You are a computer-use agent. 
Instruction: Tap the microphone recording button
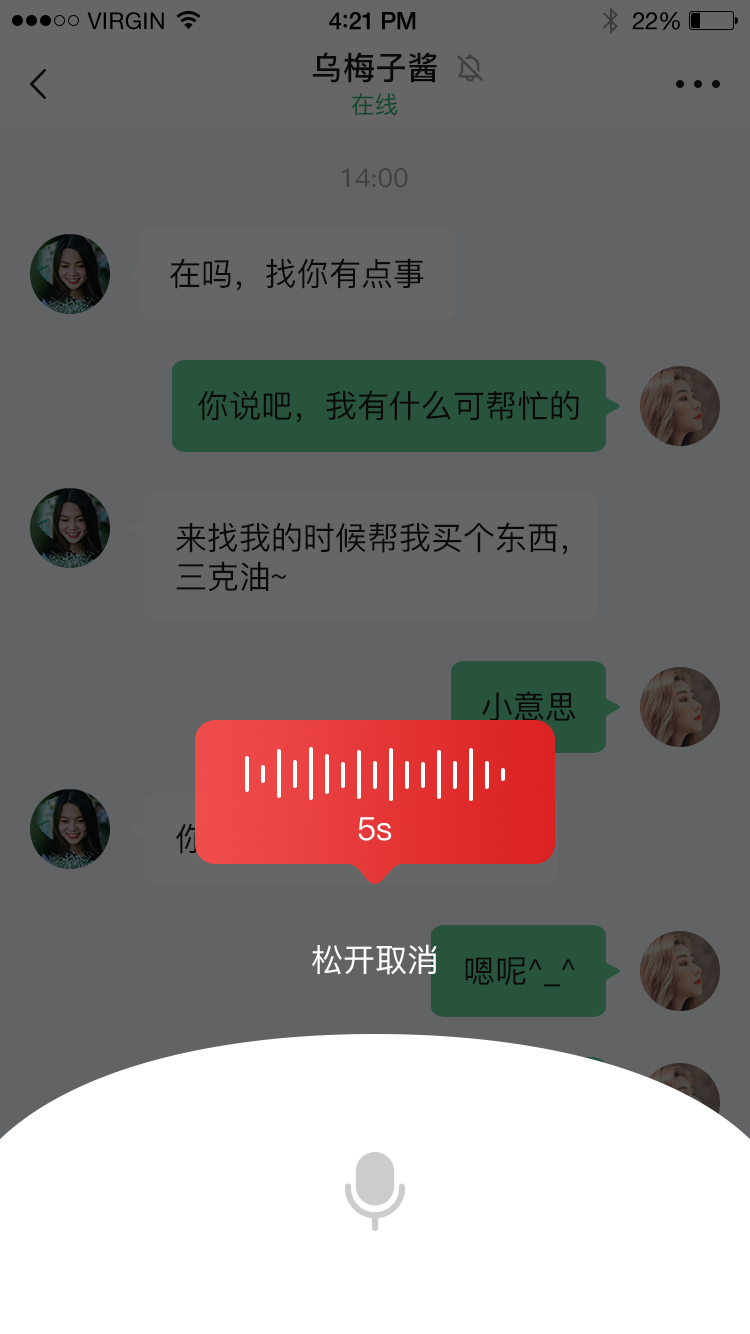pyautogui.click(x=375, y=1190)
